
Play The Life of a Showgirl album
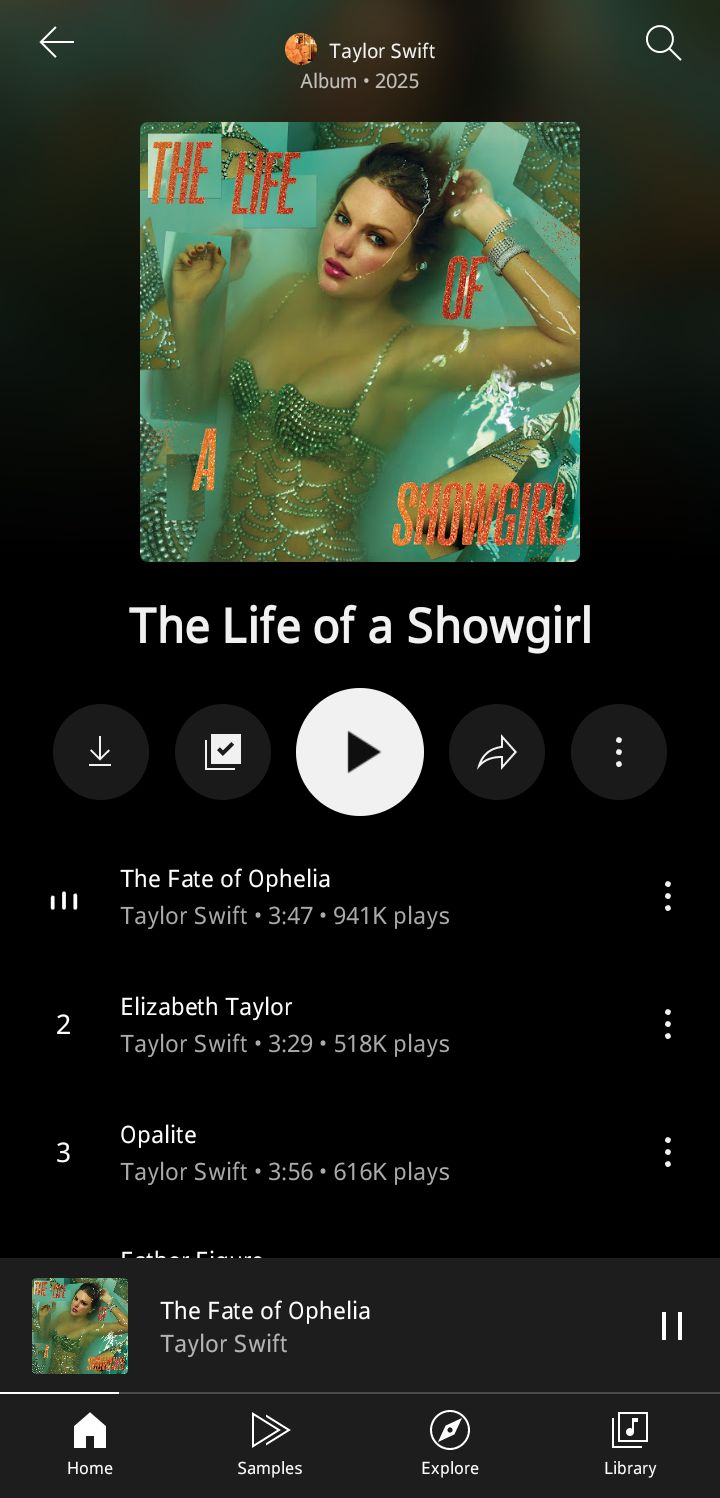pyautogui.click(x=360, y=752)
